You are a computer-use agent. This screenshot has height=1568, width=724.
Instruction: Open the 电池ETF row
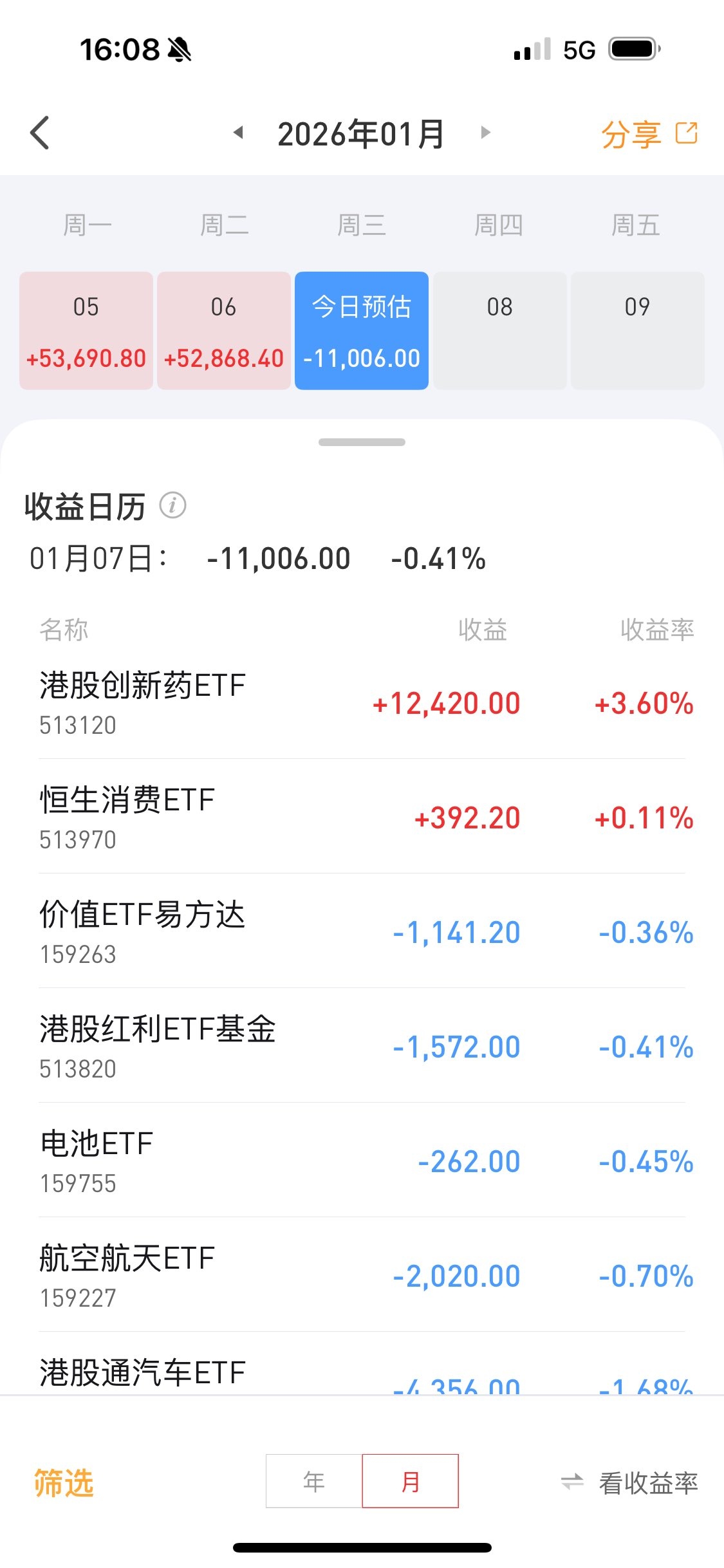coord(362,1161)
